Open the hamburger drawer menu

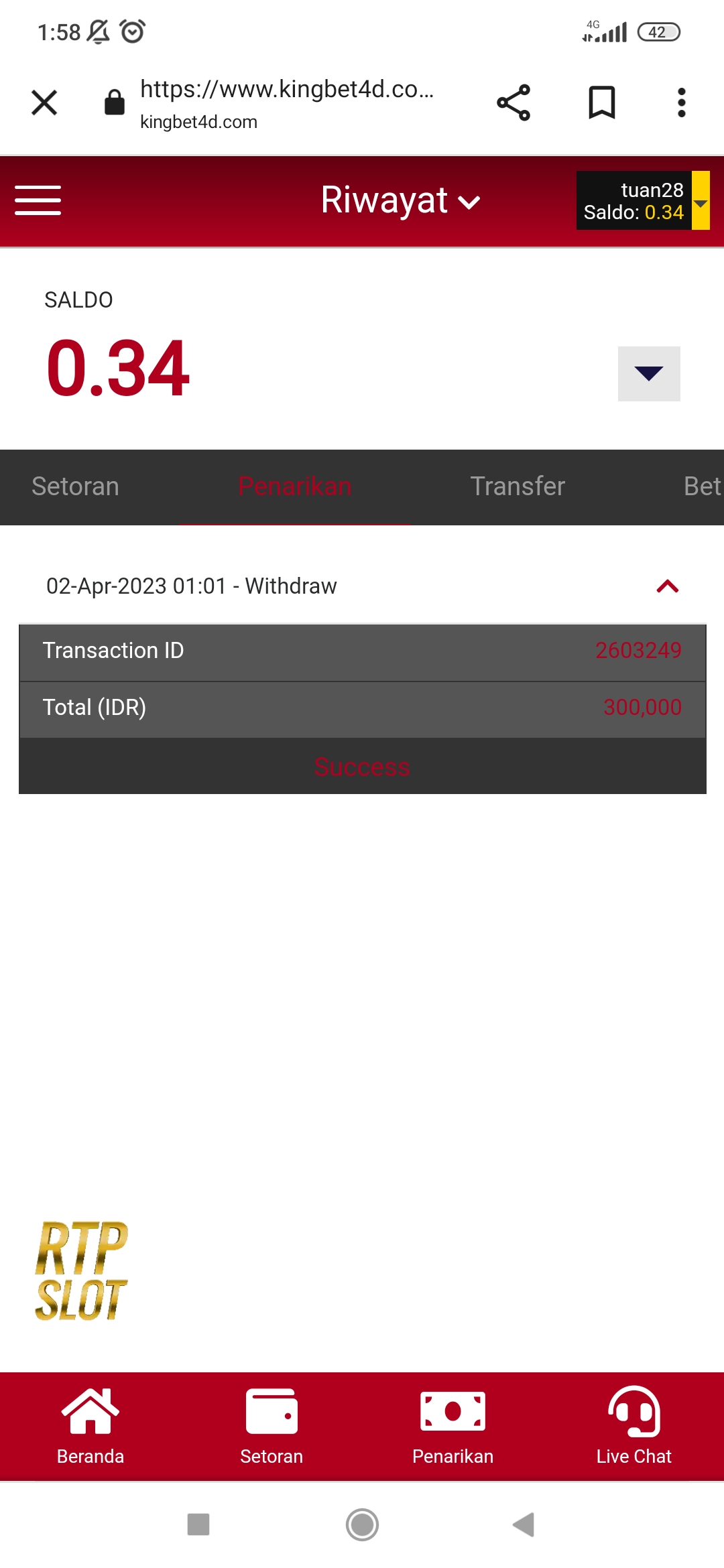tap(38, 200)
